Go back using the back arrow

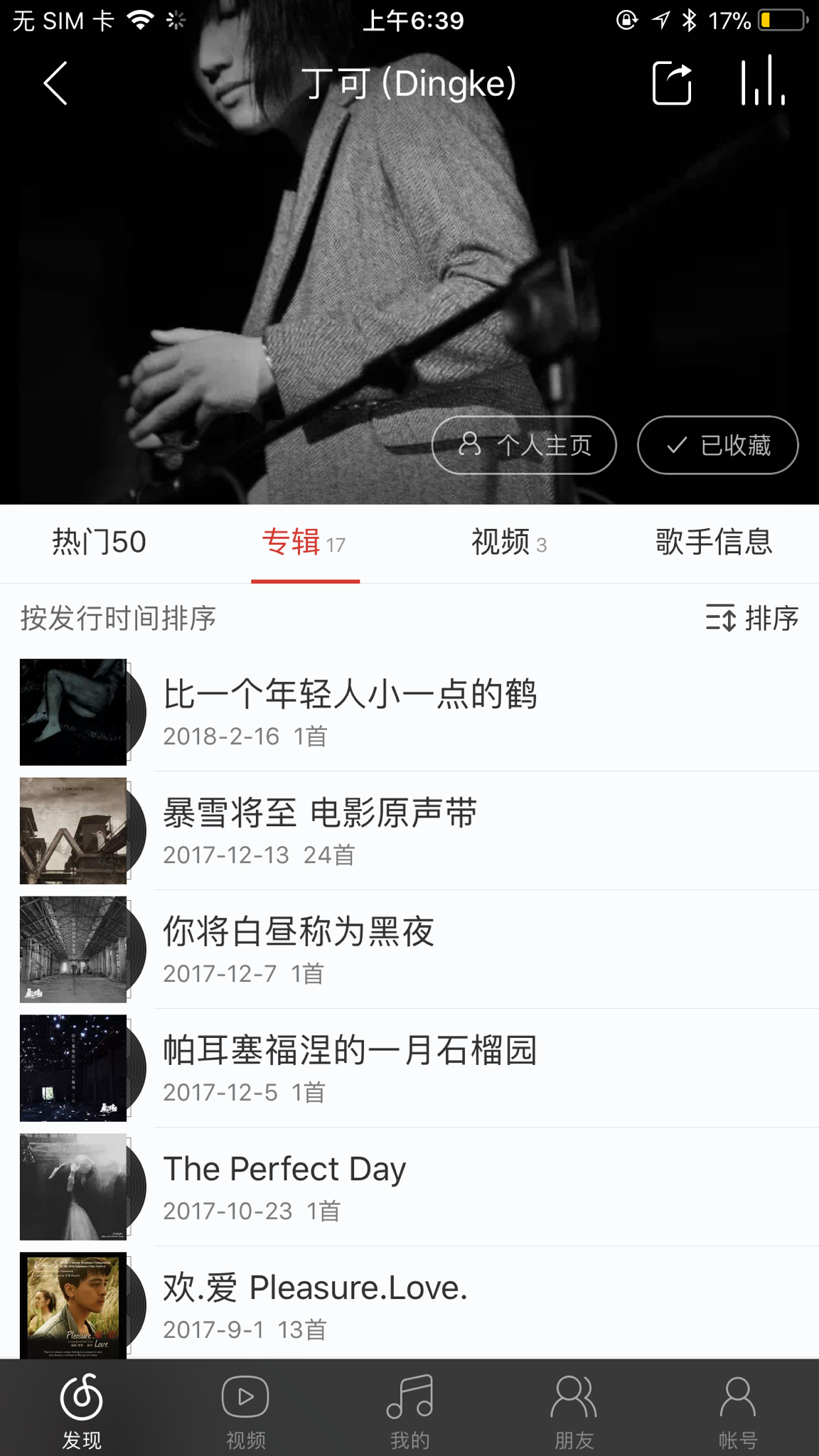tap(55, 83)
